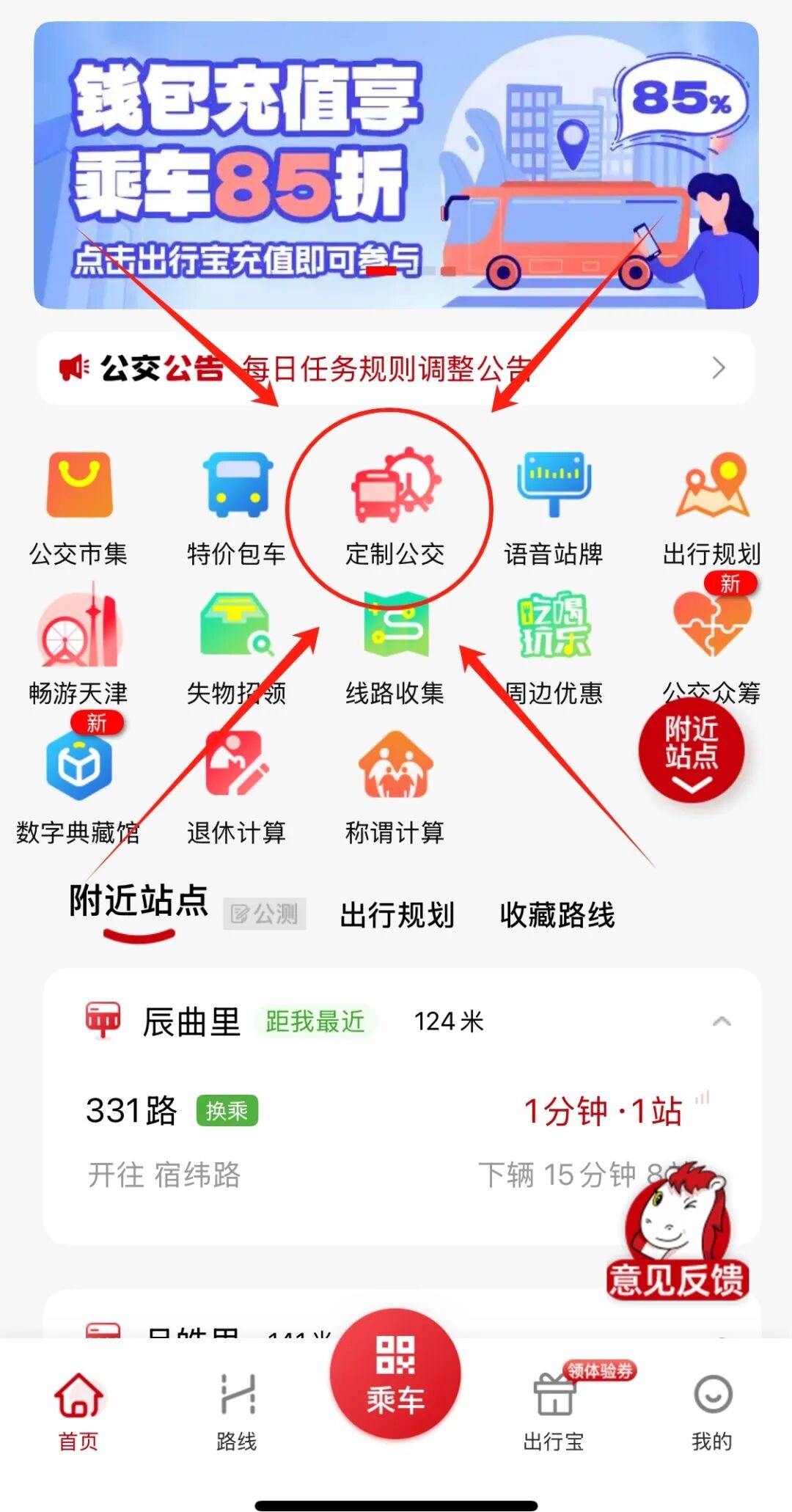The height and width of the screenshot is (1512, 792).
Task: Tap the floating 附近站点 red button
Action: click(691, 752)
